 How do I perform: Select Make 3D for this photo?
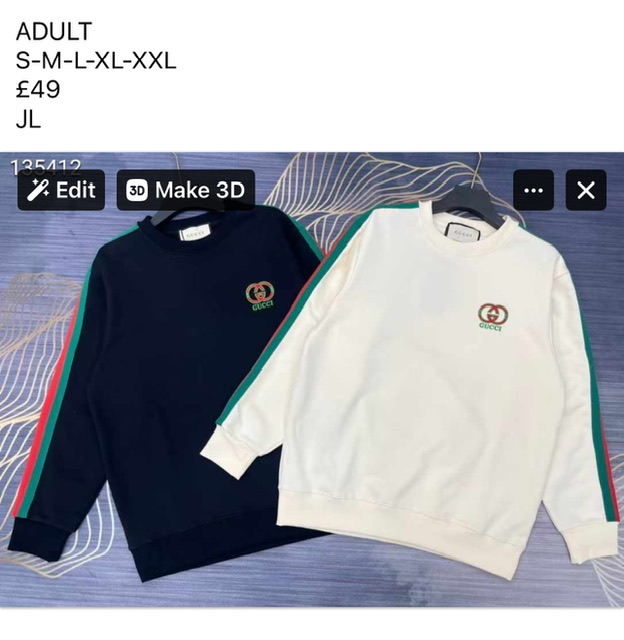[185, 190]
